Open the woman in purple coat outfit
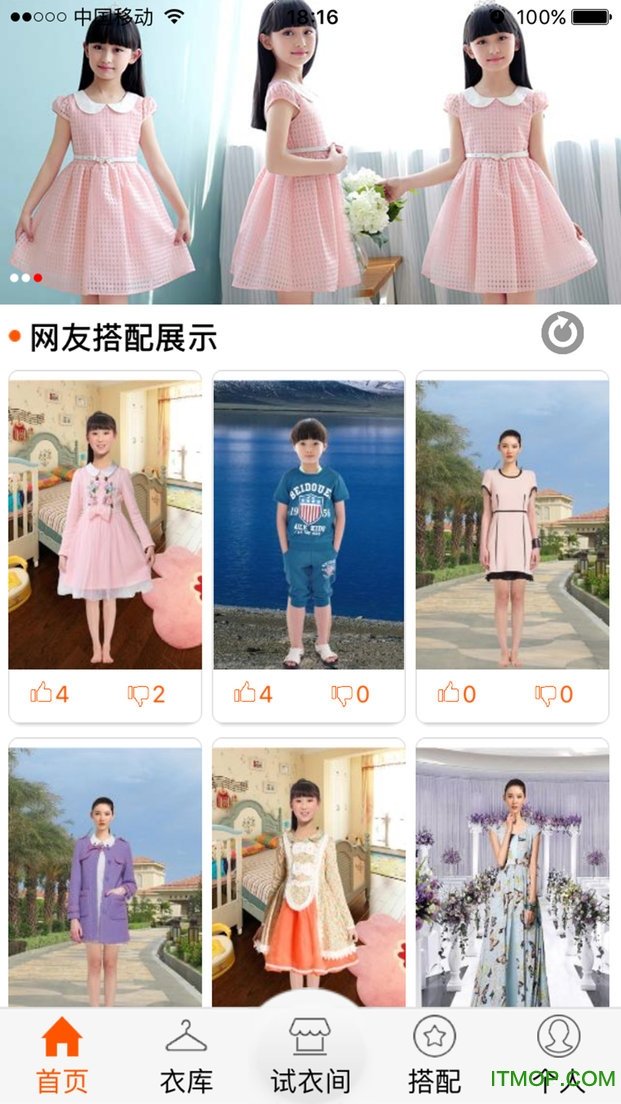Screen dimensions: 621x1104 click(x=105, y=875)
